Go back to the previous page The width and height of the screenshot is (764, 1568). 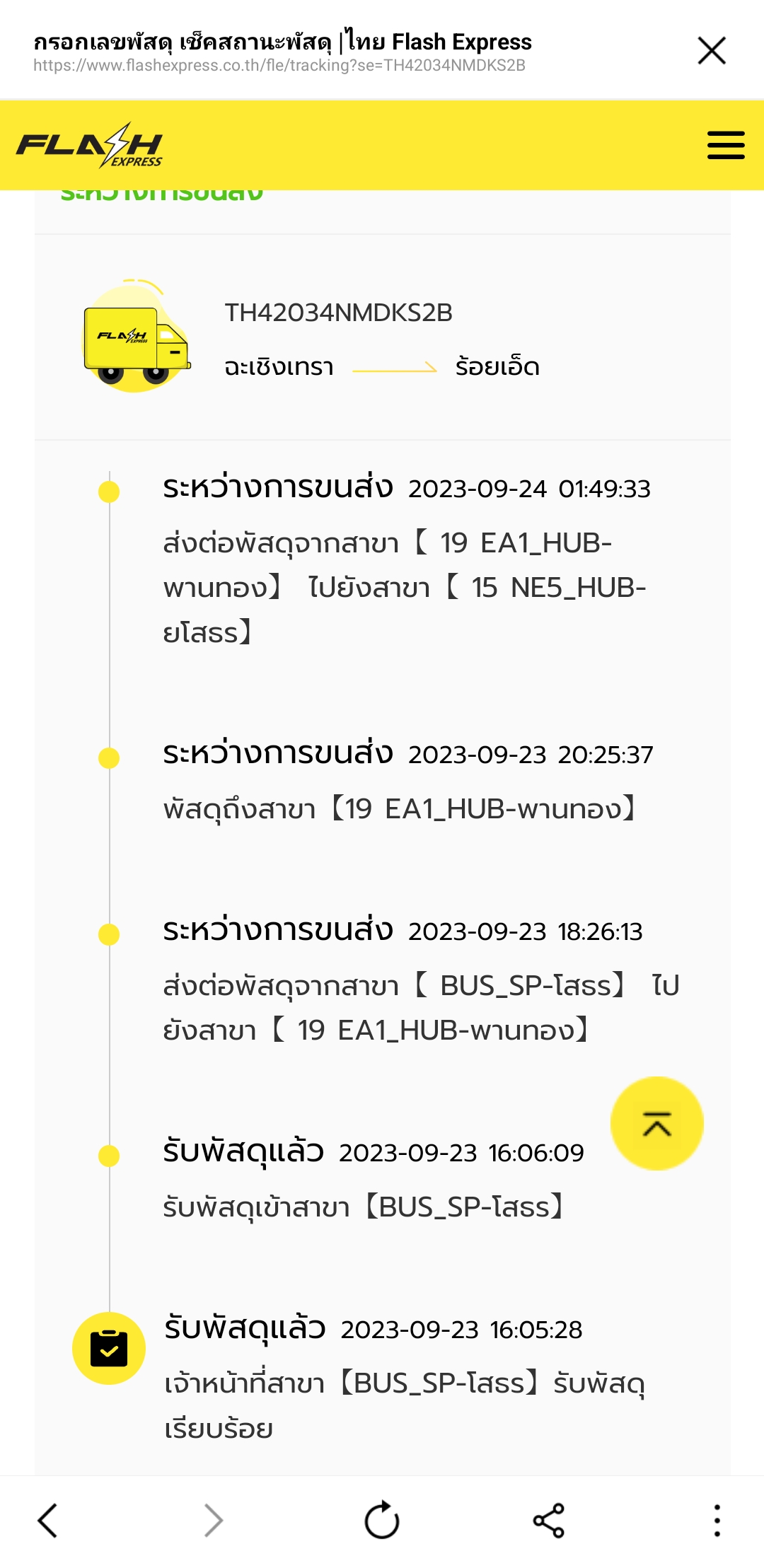point(47,1521)
